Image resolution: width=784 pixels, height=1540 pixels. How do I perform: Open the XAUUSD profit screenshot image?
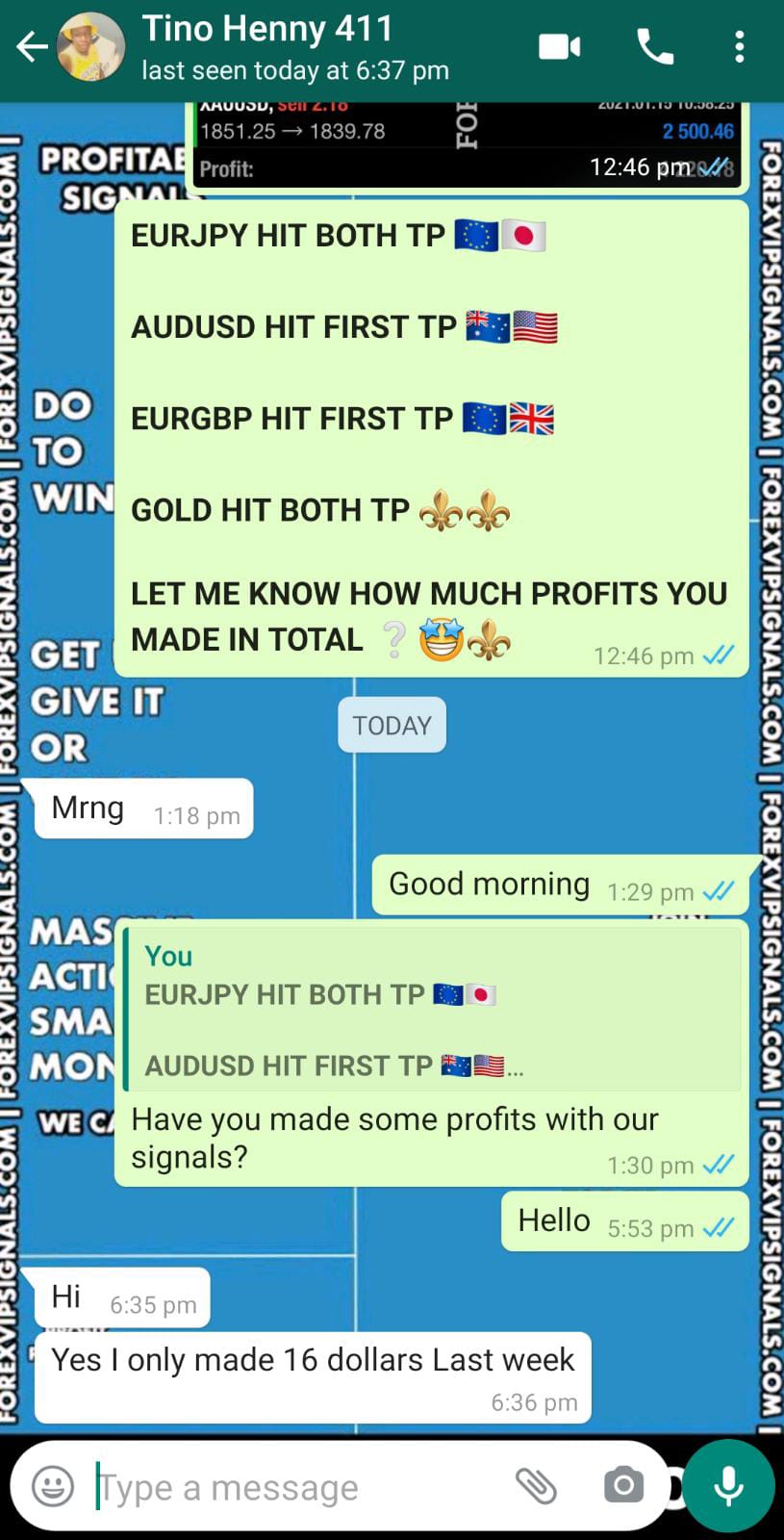click(x=467, y=144)
